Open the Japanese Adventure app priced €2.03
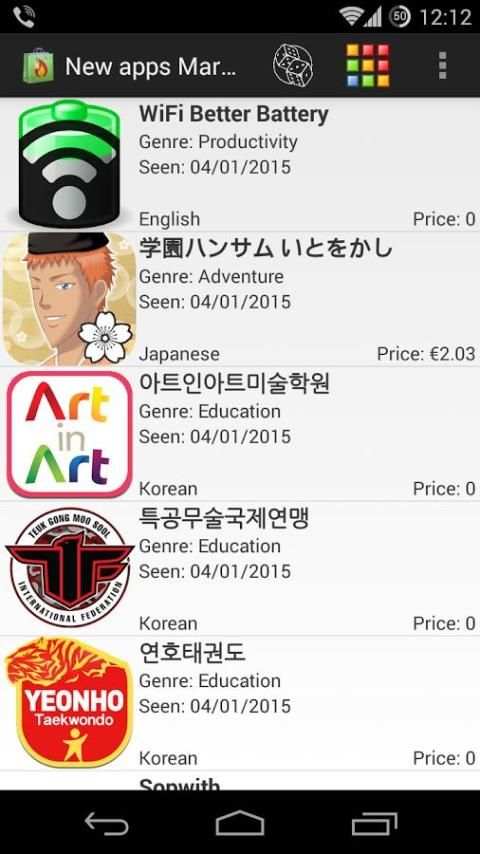Viewport: 480px width, 854px height. 240,299
